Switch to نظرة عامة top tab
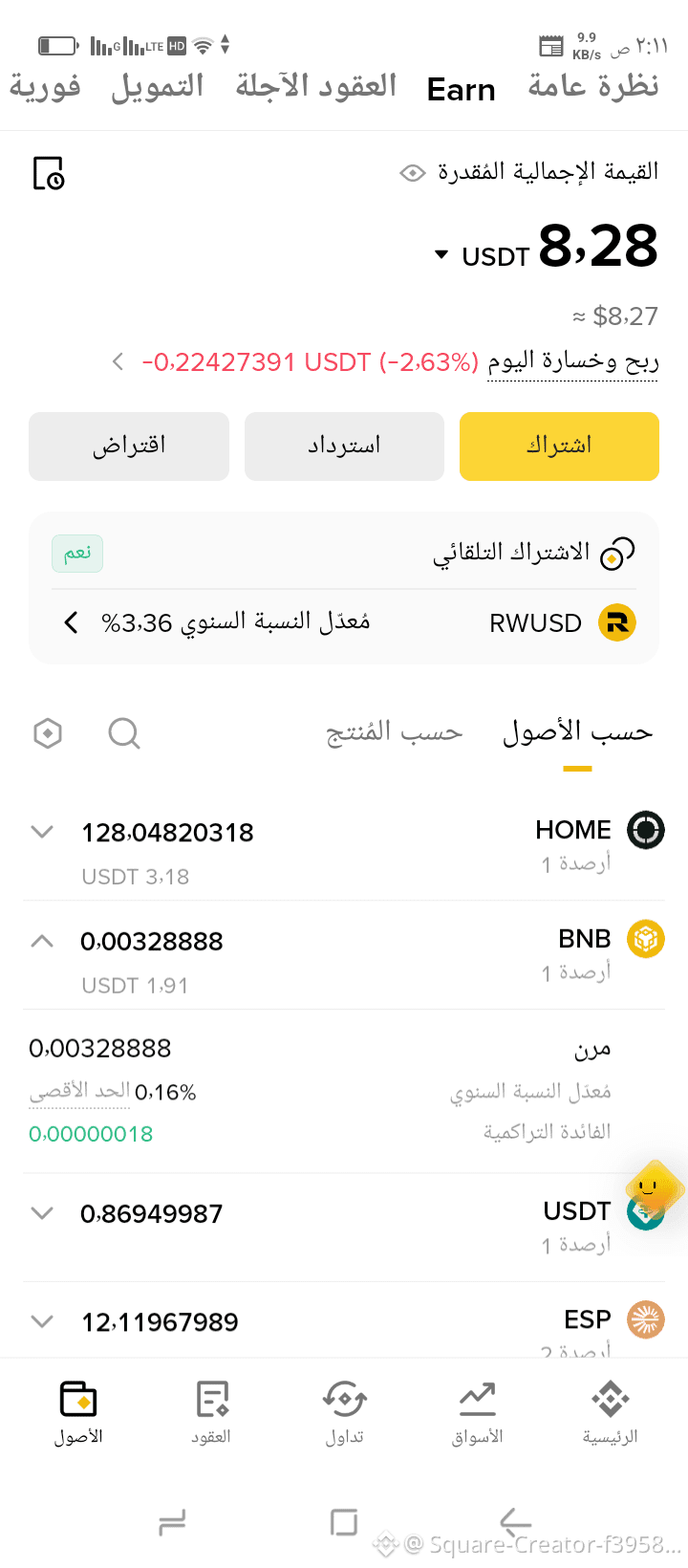This screenshot has height=1568, width=688. click(593, 86)
